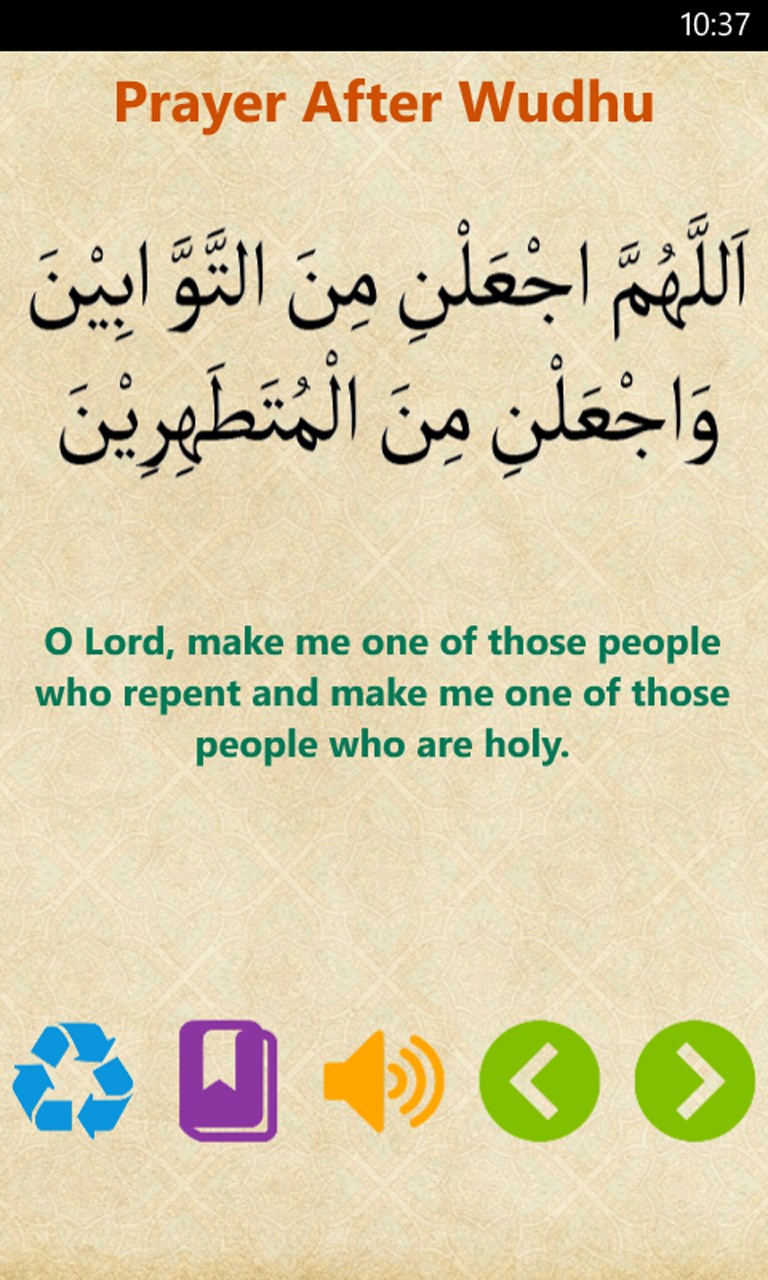
Task: Play the prayer audio with speaker icon
Action: point(383,1081)
